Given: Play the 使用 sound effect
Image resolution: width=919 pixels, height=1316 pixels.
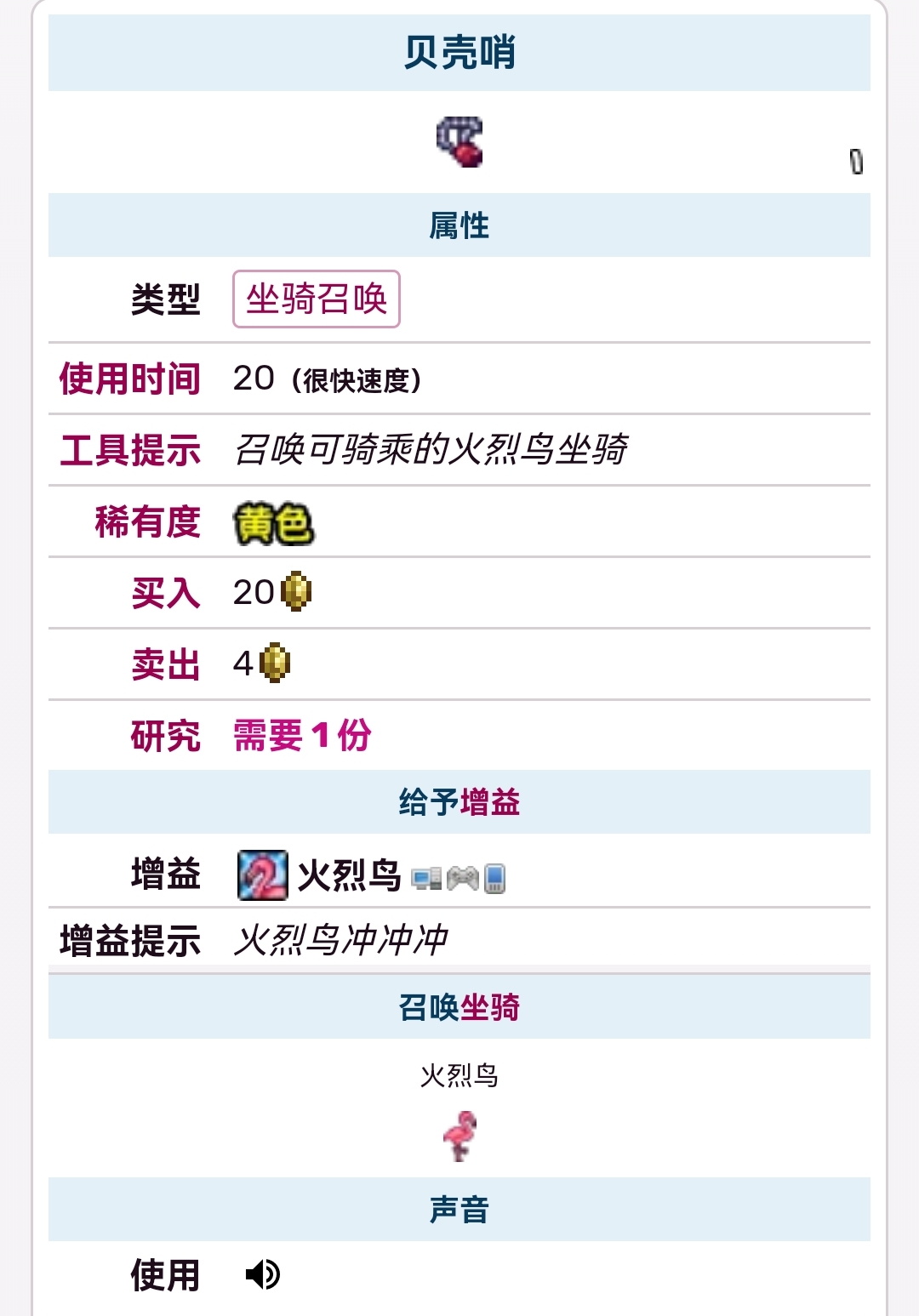Looking at the screenshot, I should coord(262,1274).
